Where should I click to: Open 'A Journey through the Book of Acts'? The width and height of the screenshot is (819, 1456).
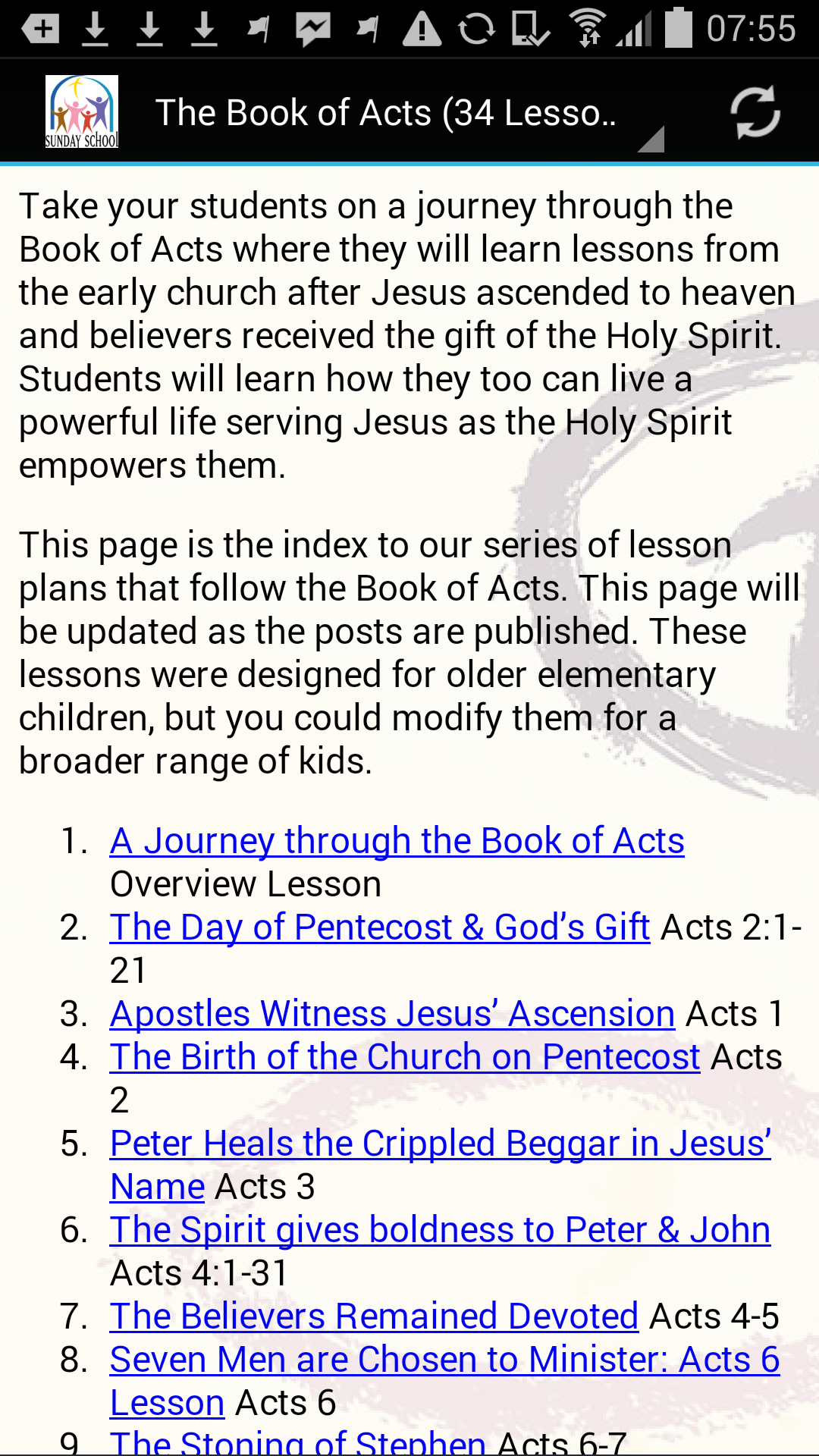[397, 840]
